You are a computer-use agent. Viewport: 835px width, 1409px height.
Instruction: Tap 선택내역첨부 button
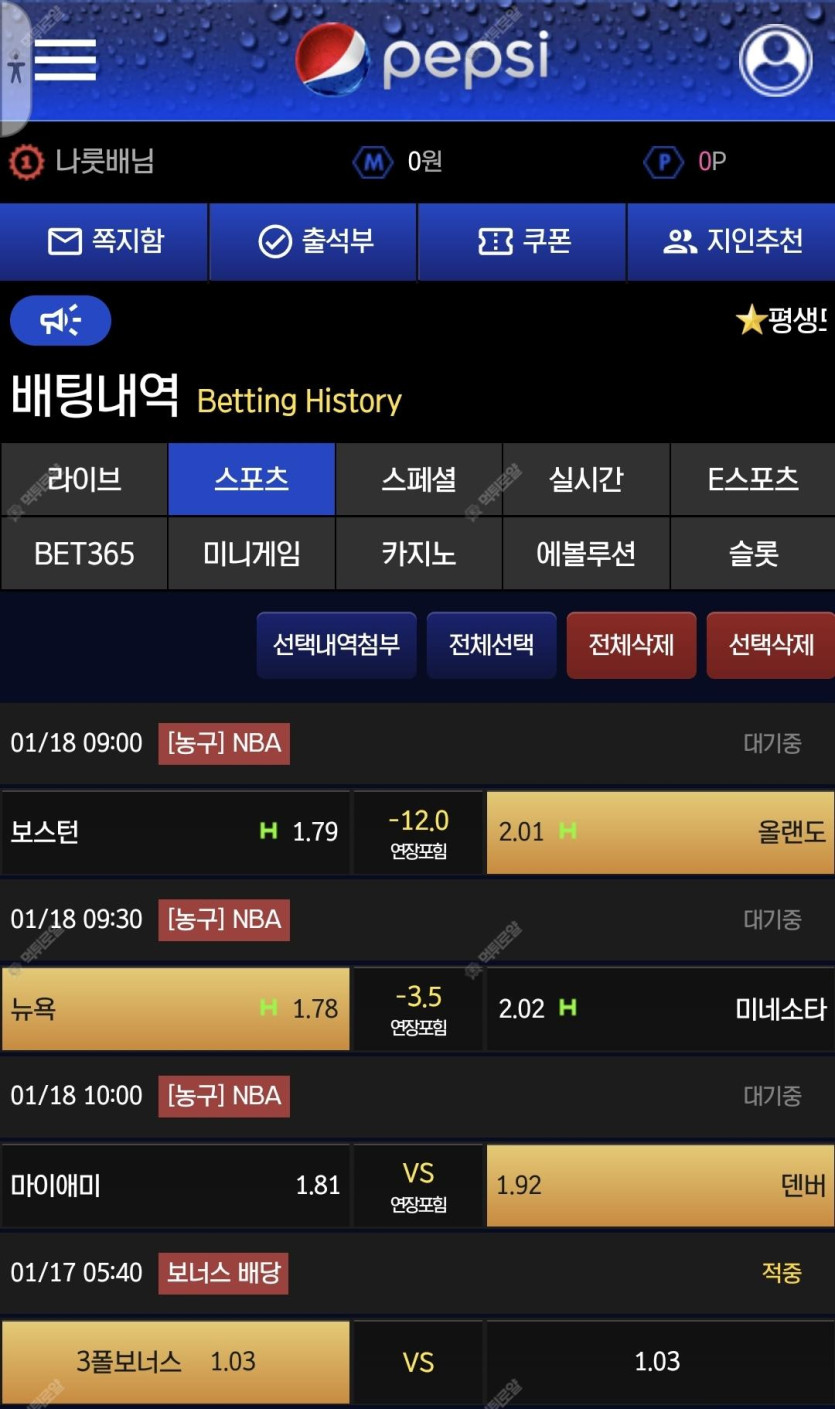pyautogui.click(x=336, y=645)
